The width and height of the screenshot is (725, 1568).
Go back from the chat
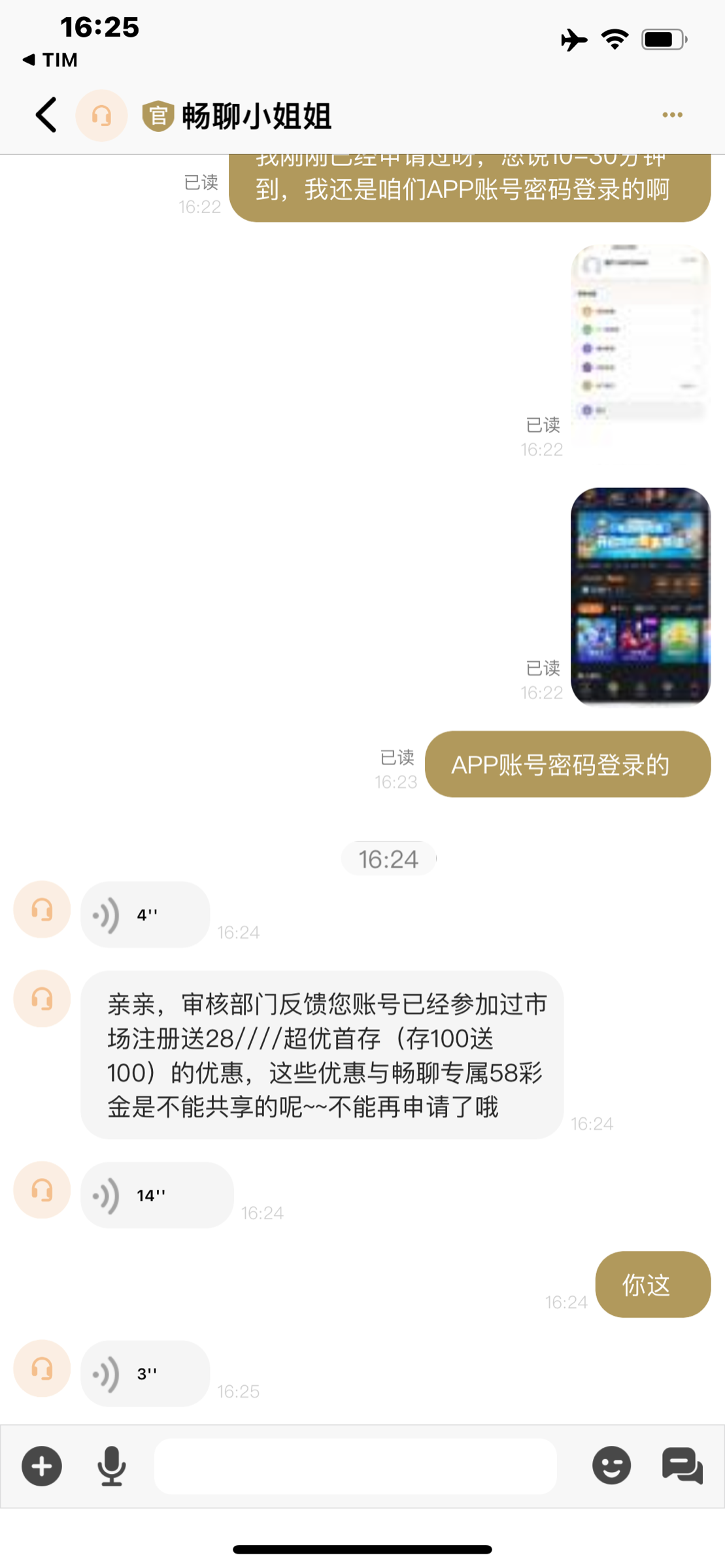pos(46,115)
